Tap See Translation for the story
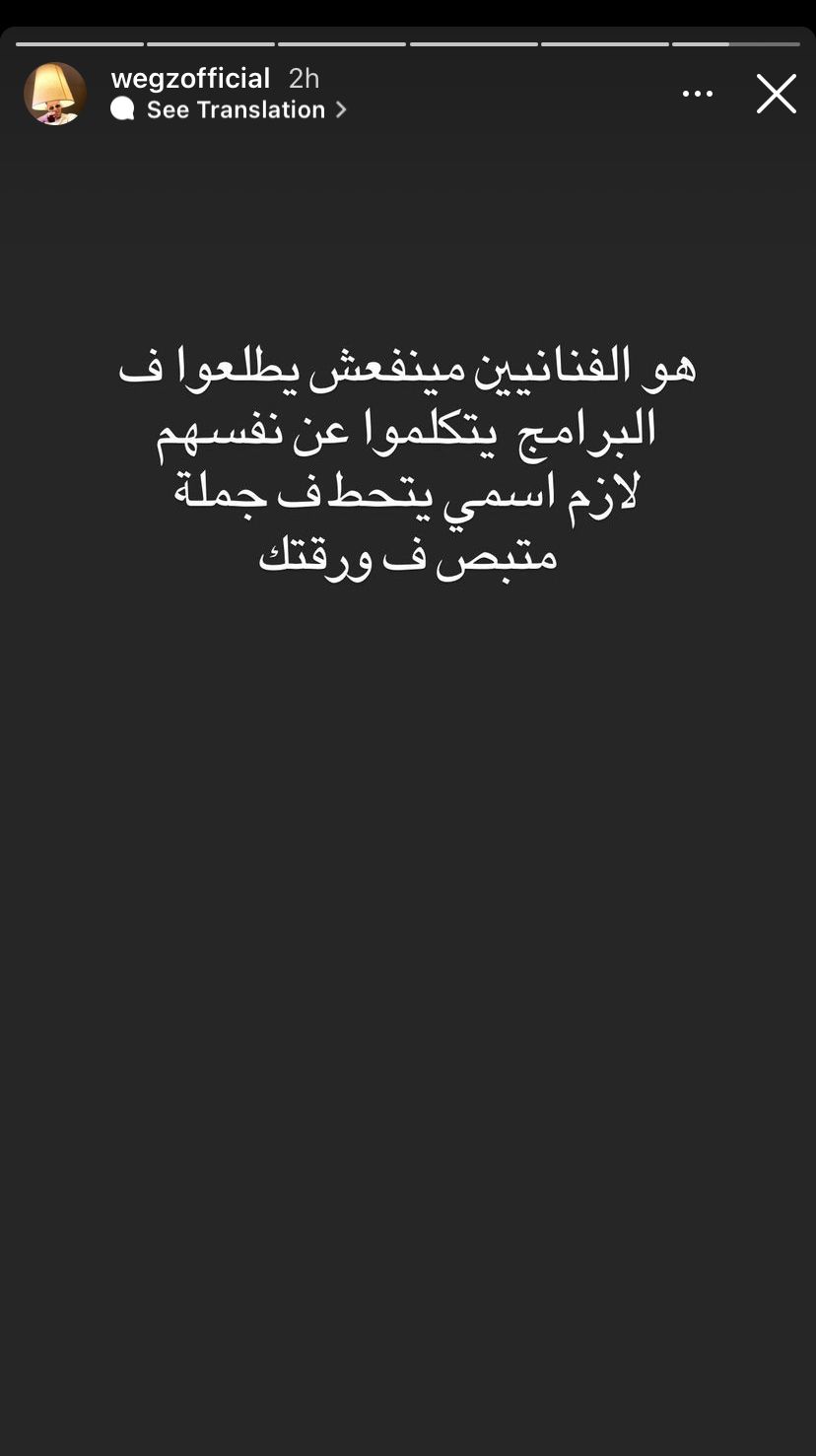816x1456 pixels. (229, 109)
